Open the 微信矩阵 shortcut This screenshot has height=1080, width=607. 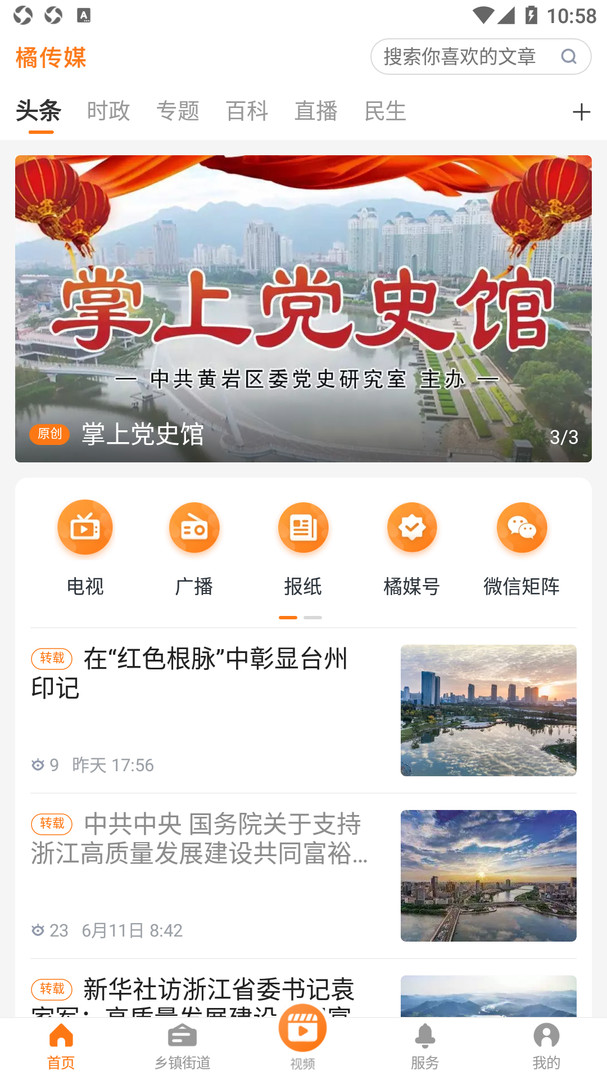(521, 547)
